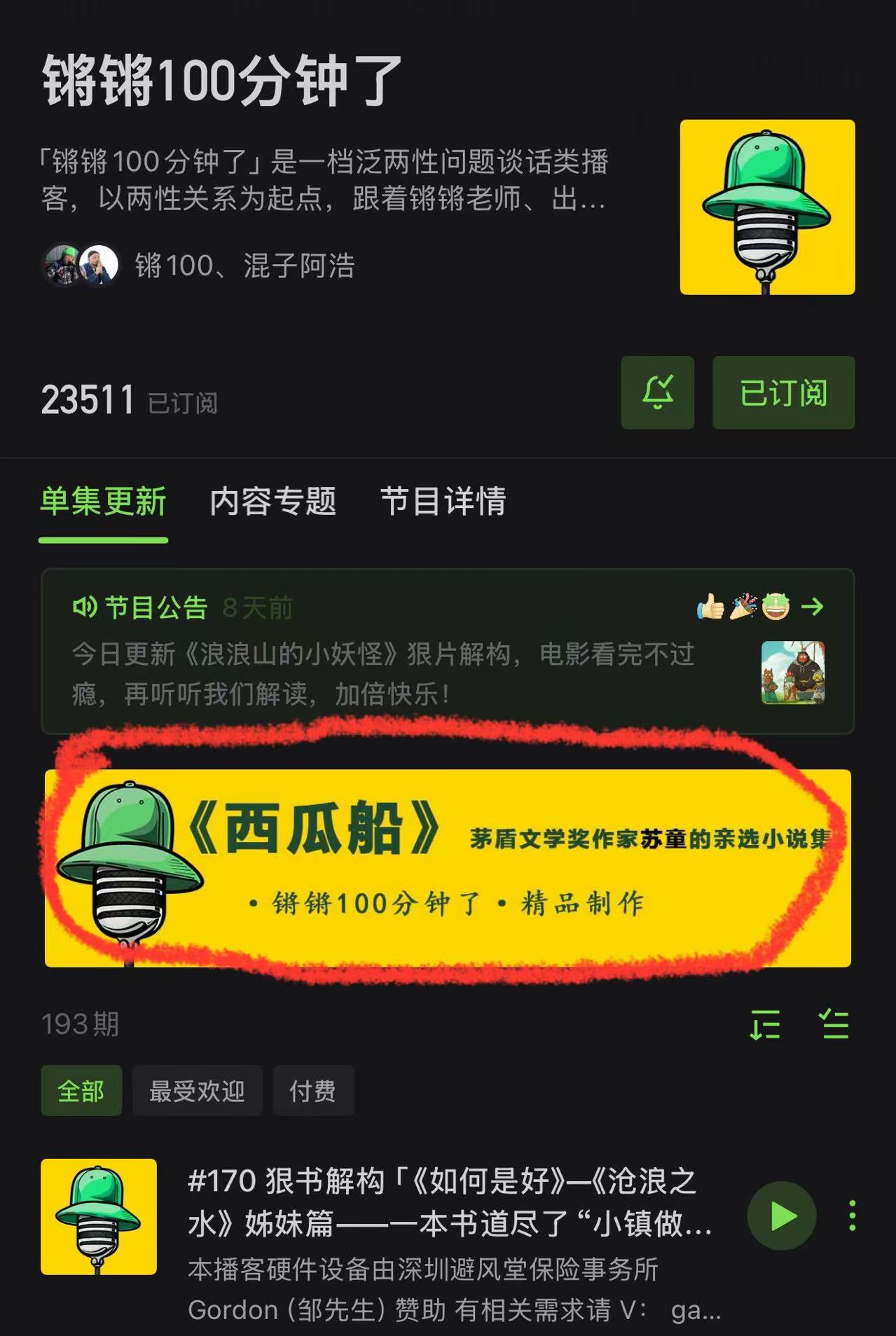This screenshot has height=1336, width=896.
Task: Change the episode sort order
Action: pyautogui.click(x=764, y=1025)
